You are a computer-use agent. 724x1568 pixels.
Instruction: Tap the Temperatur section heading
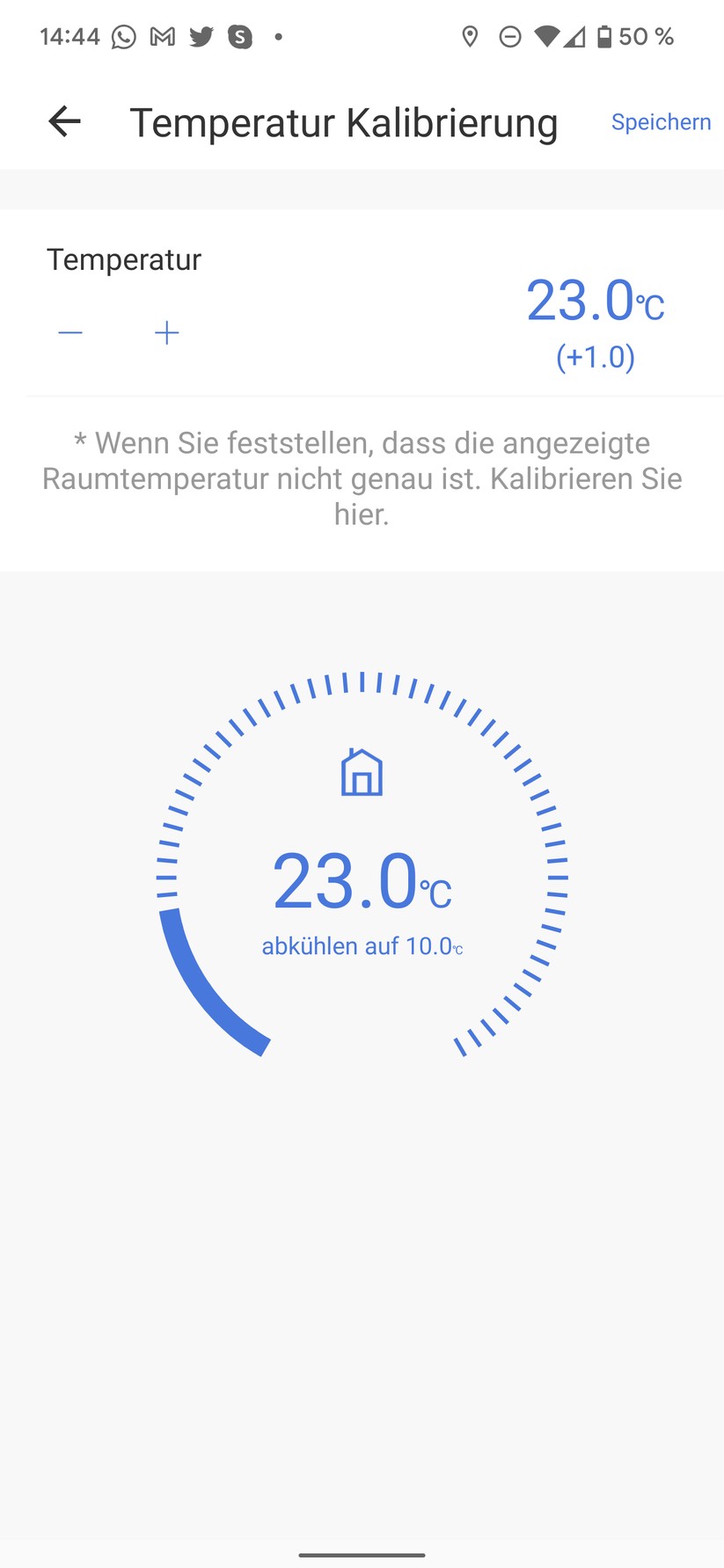point(124,259)
